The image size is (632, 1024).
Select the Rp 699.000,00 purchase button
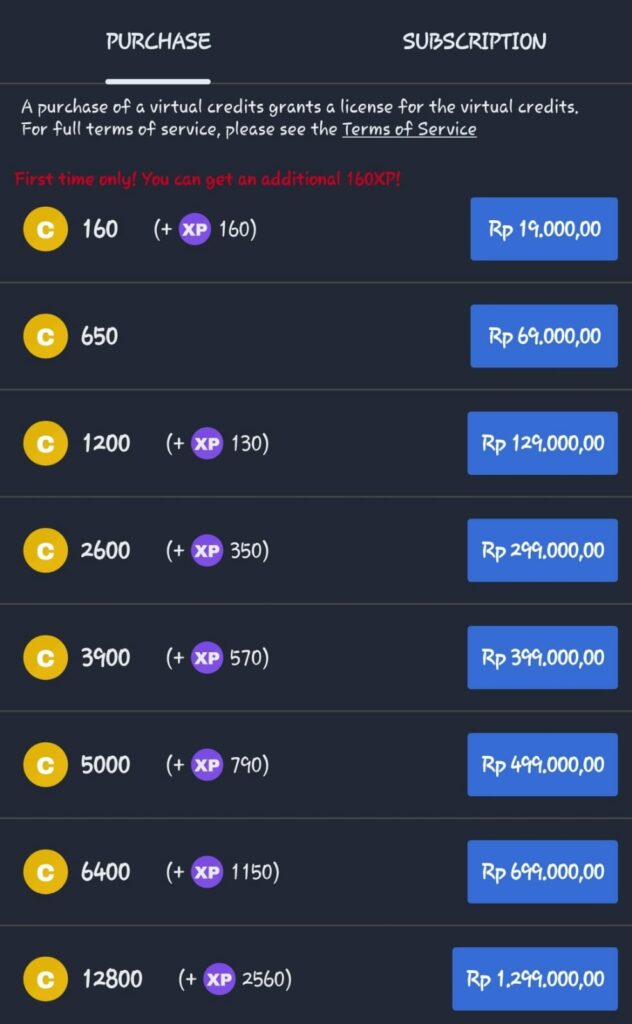coord(542,871)
